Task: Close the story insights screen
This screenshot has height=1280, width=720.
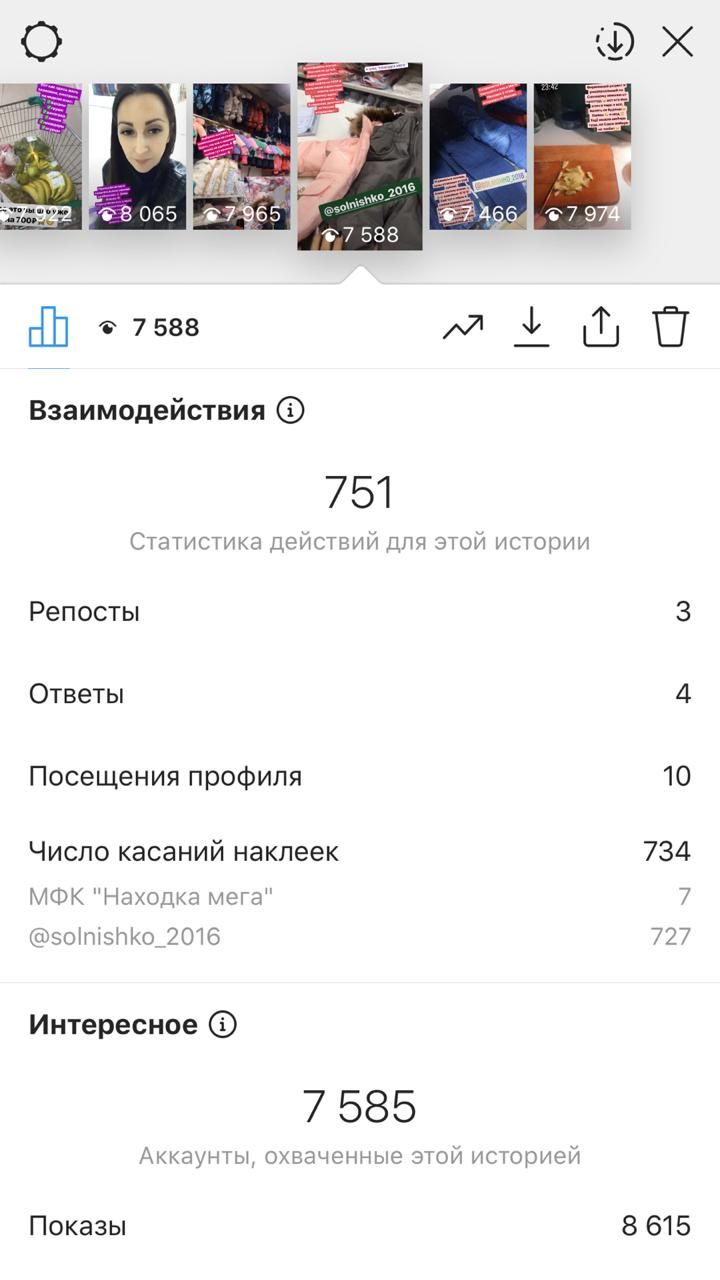Action: click(x=678, y=42)
